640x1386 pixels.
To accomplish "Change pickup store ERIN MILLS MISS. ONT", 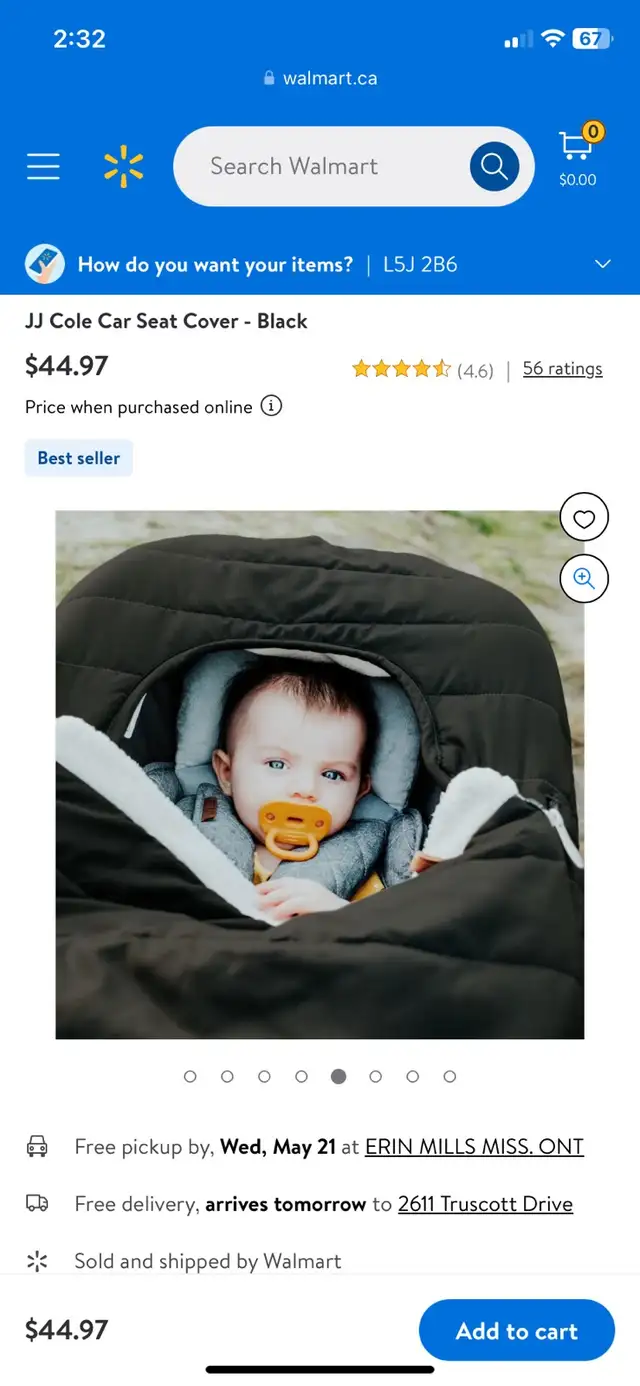I will tap(474, 1147).
